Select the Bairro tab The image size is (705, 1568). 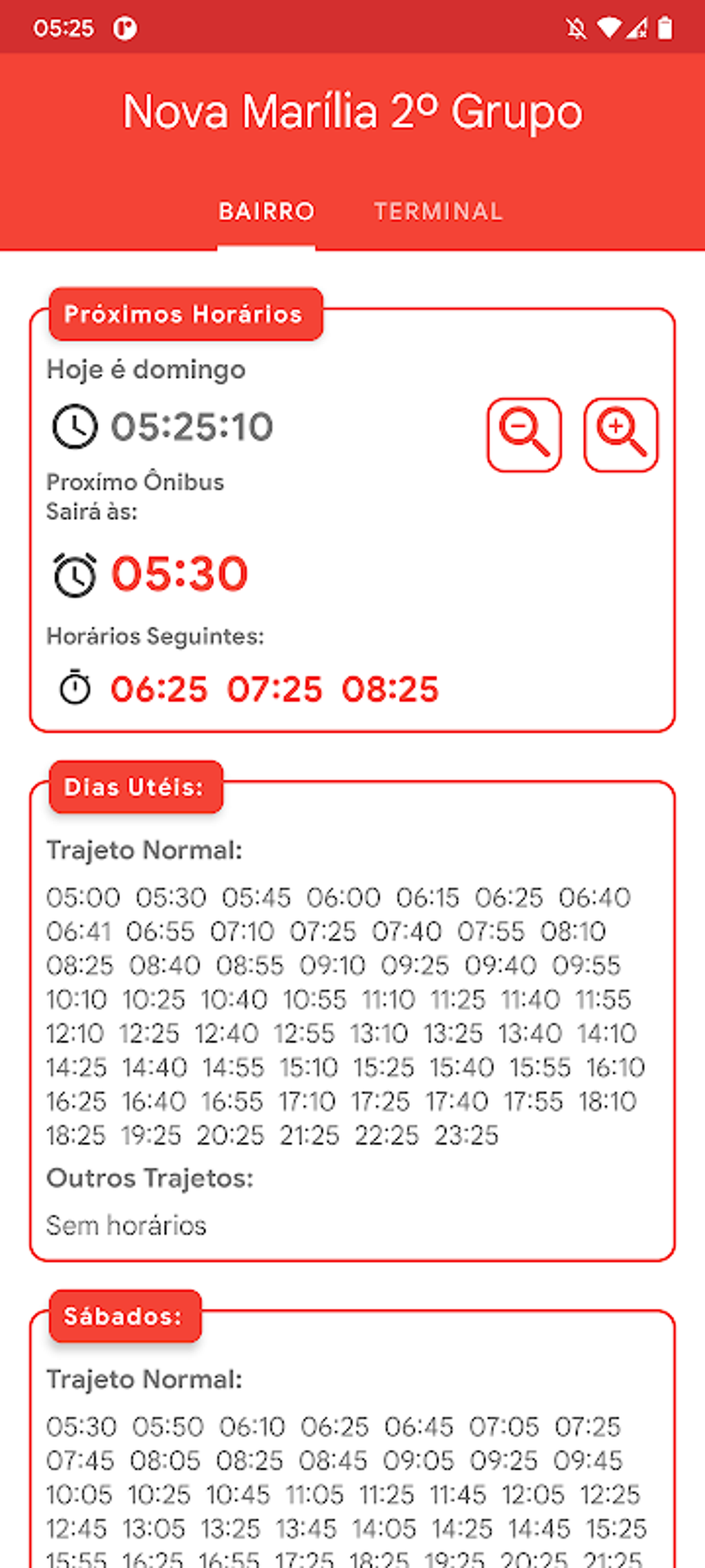267,212
